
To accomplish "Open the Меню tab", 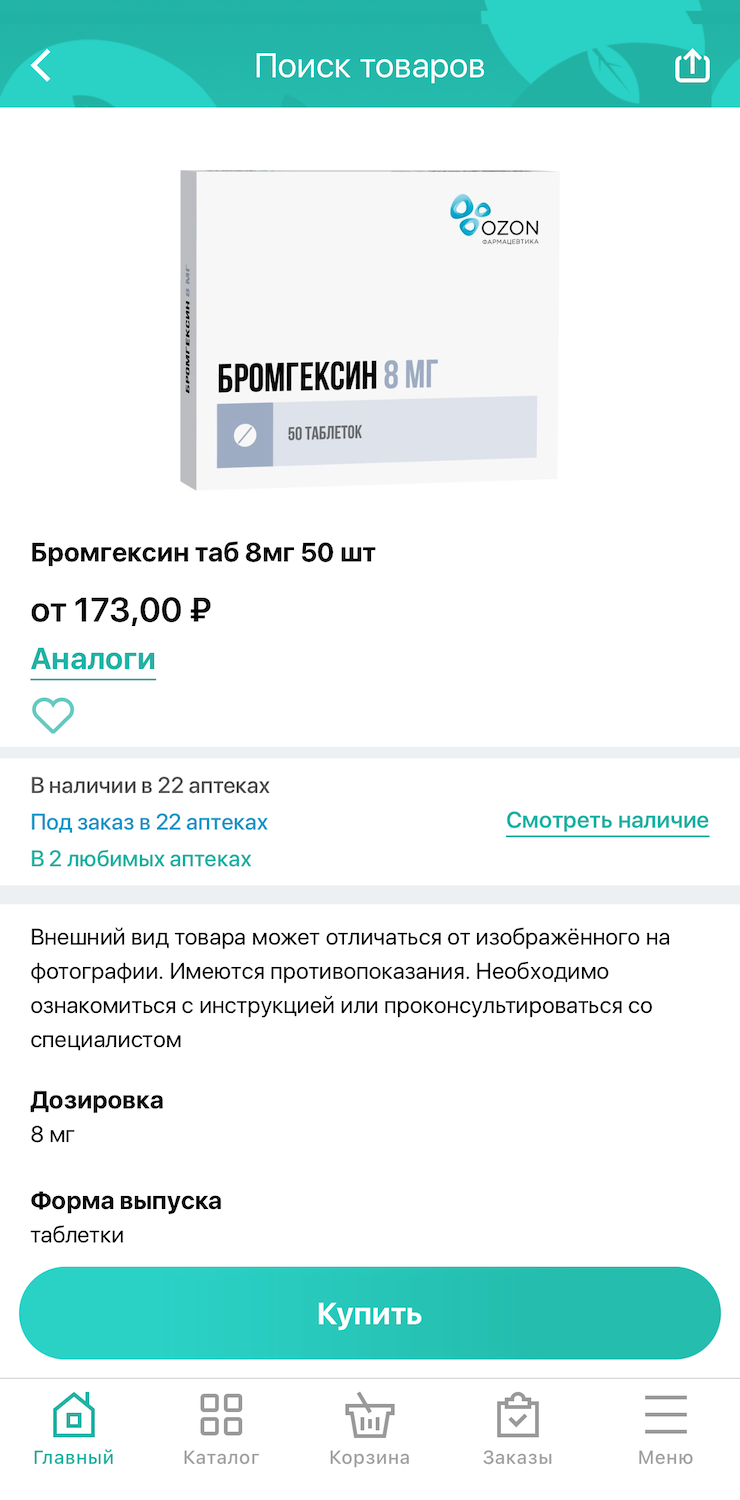I will click(665, 1430).
